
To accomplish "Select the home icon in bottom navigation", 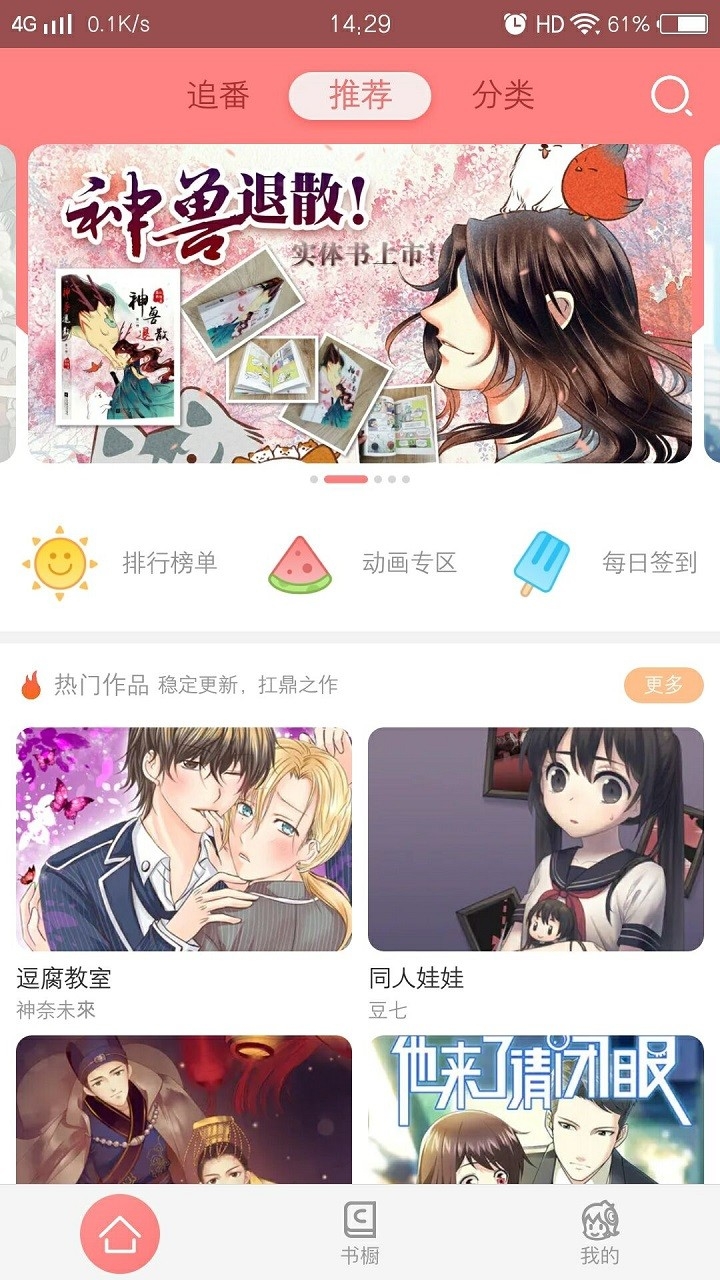I will pyautogui.click(x=119, y=1234).
